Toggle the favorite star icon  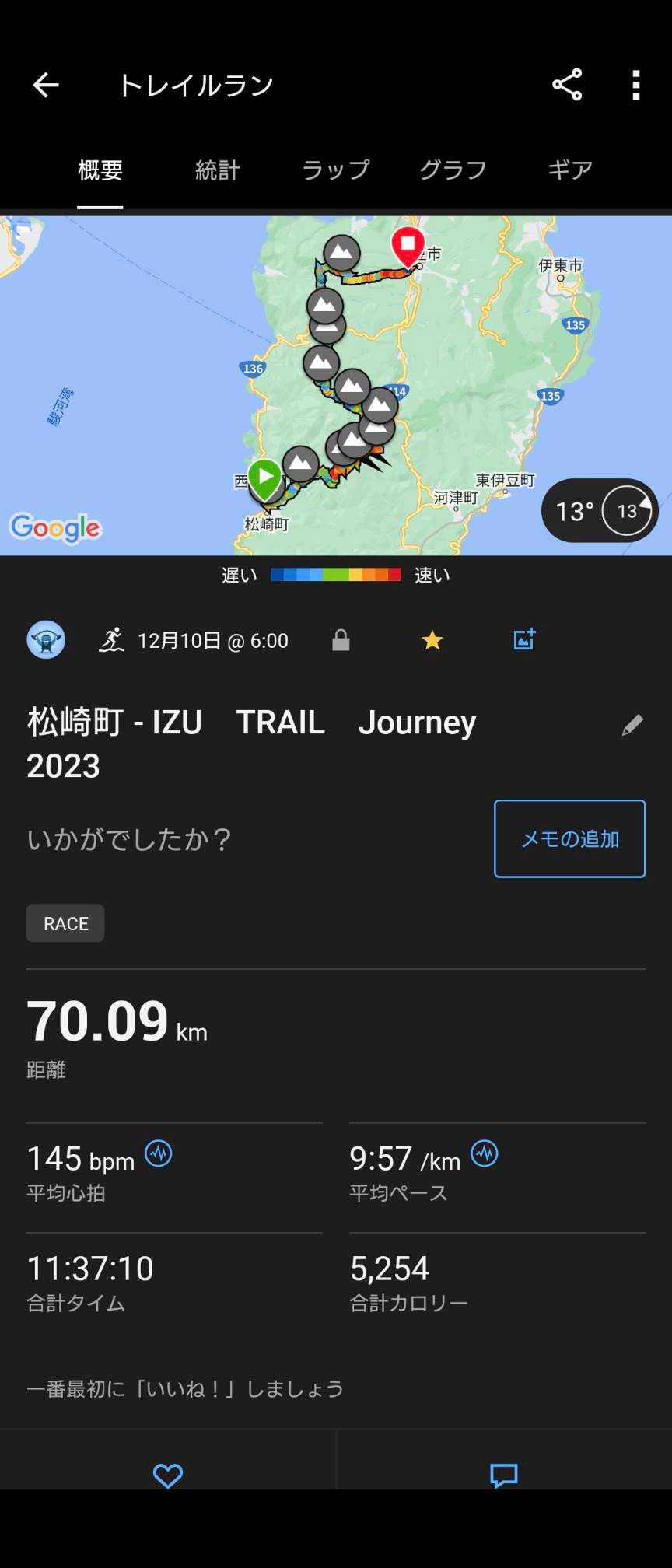click(432, 640)
